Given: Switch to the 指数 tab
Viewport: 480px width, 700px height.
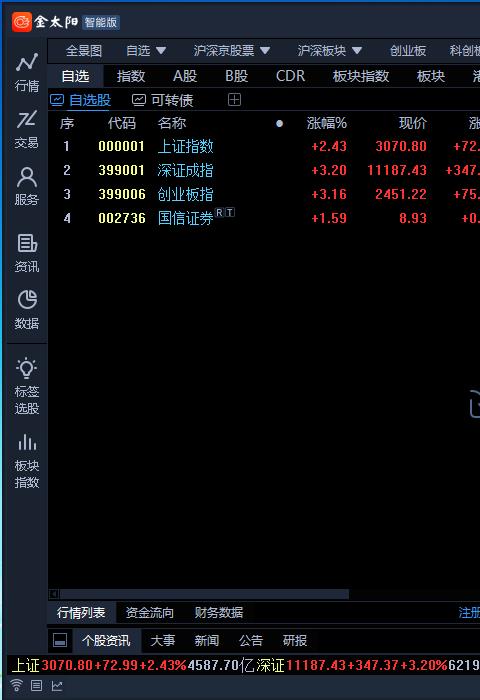Looking at the screenshot, I should 131,76.
